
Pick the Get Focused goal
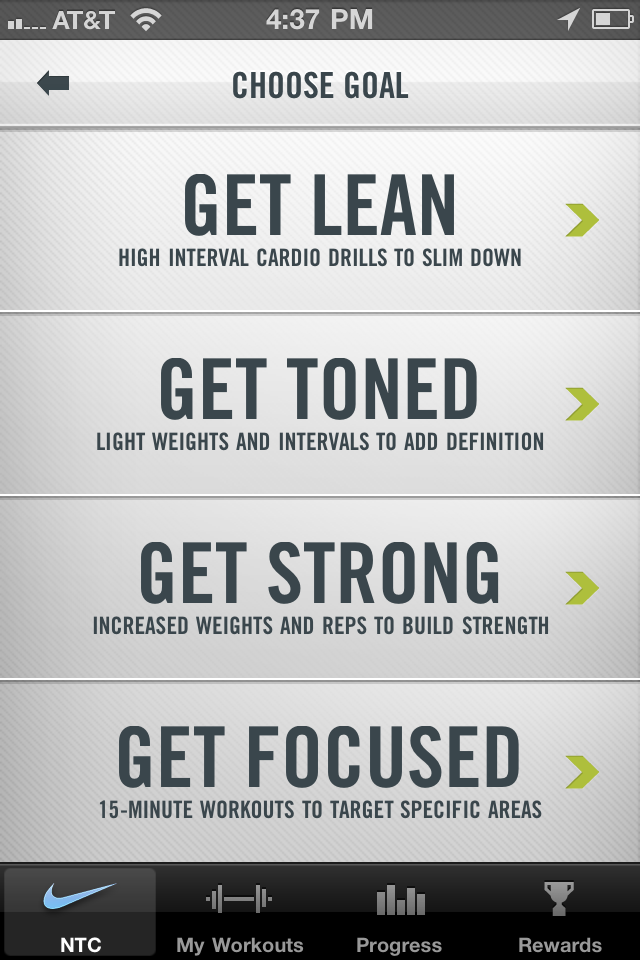point(320,772)
